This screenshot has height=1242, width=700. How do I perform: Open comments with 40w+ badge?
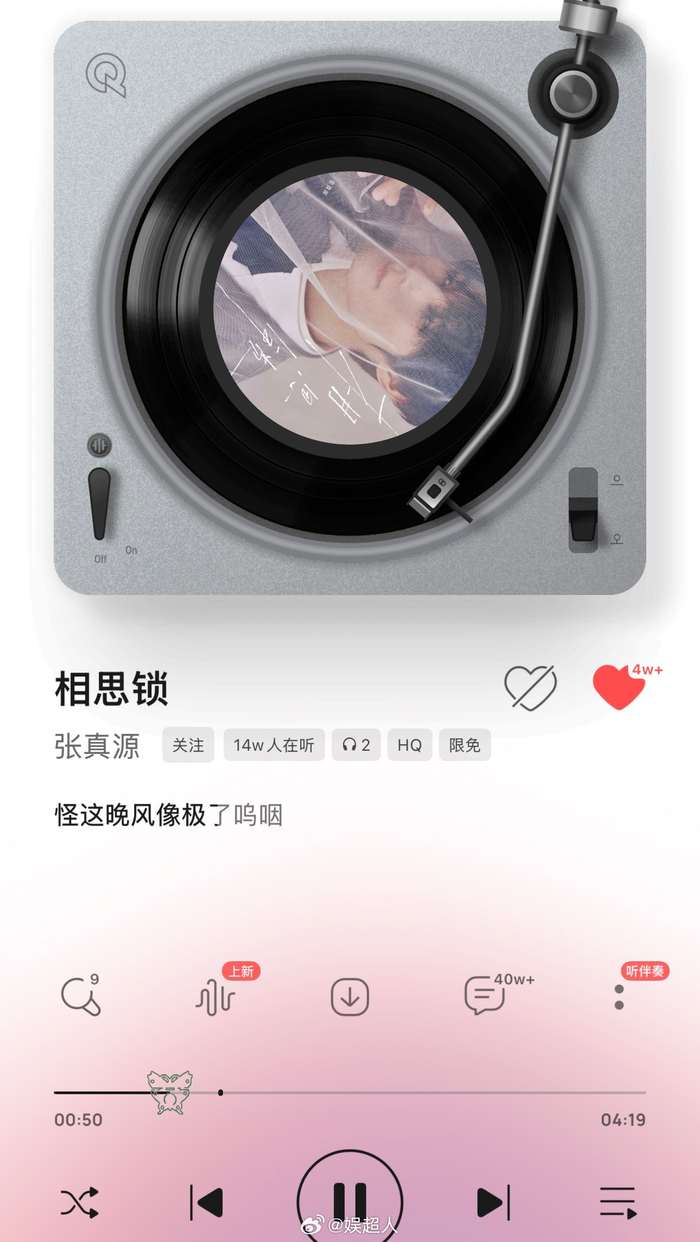pyautogui.click(x=486, y=996)
